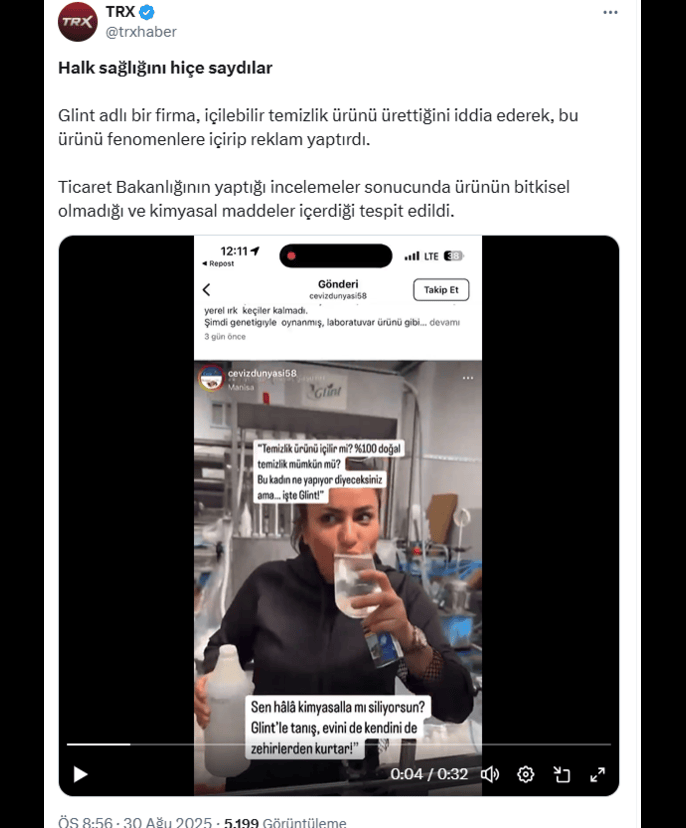
Task: Open the @trxhaber account handle
Action: tap(141, 32)
